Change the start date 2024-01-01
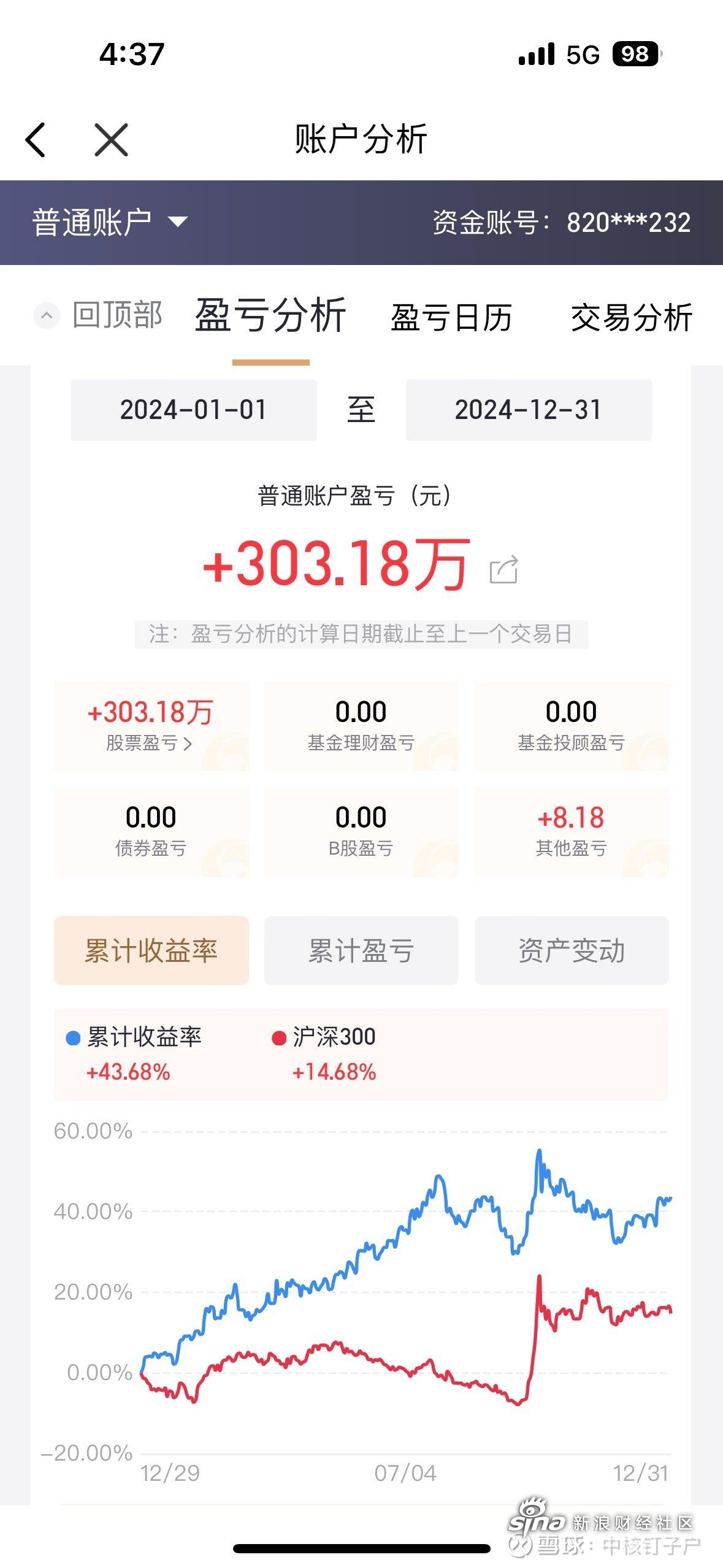This screenshot has width=723, height=1568. [194, 410]
